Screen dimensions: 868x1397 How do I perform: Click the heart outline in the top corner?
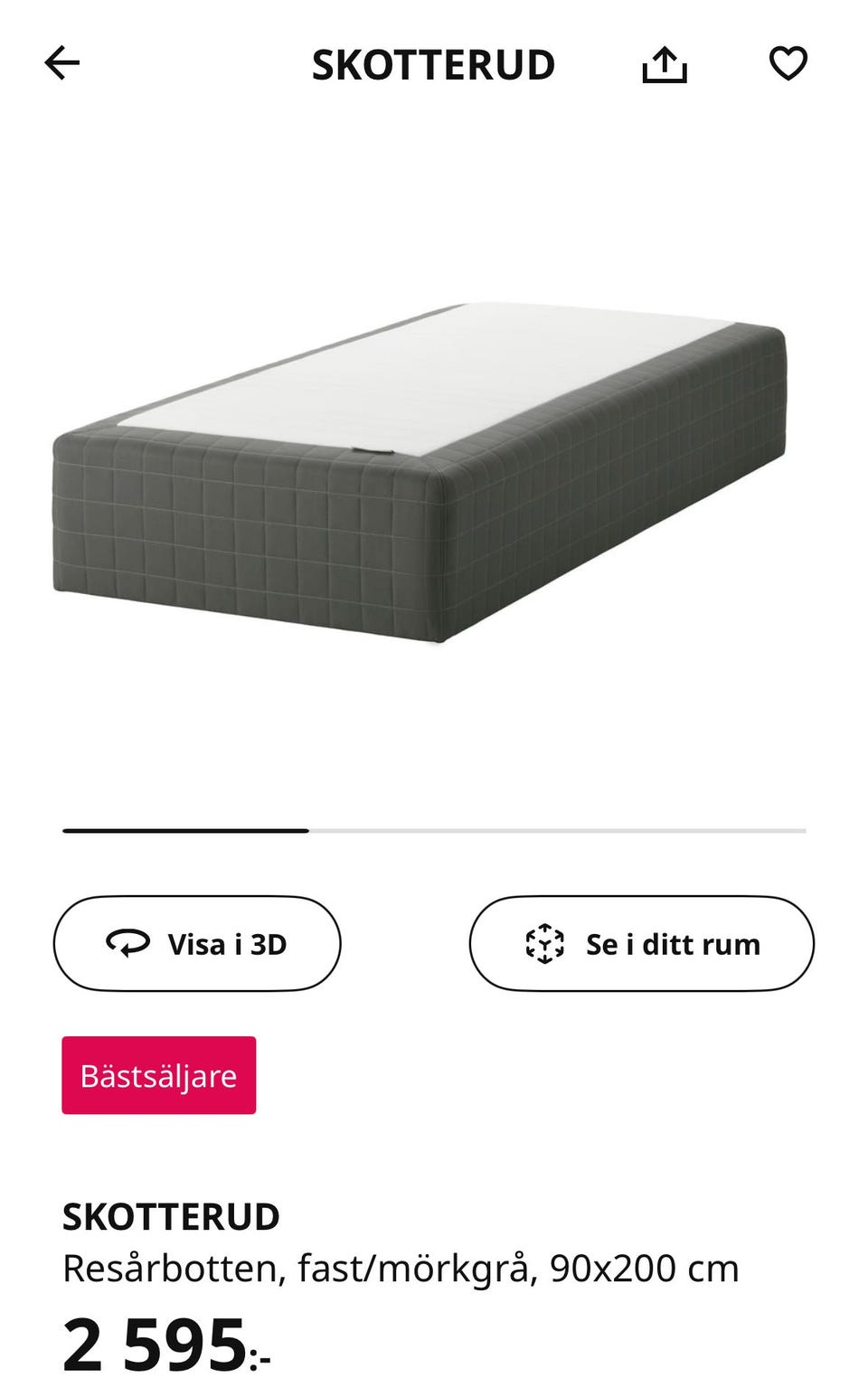[788, 63]
